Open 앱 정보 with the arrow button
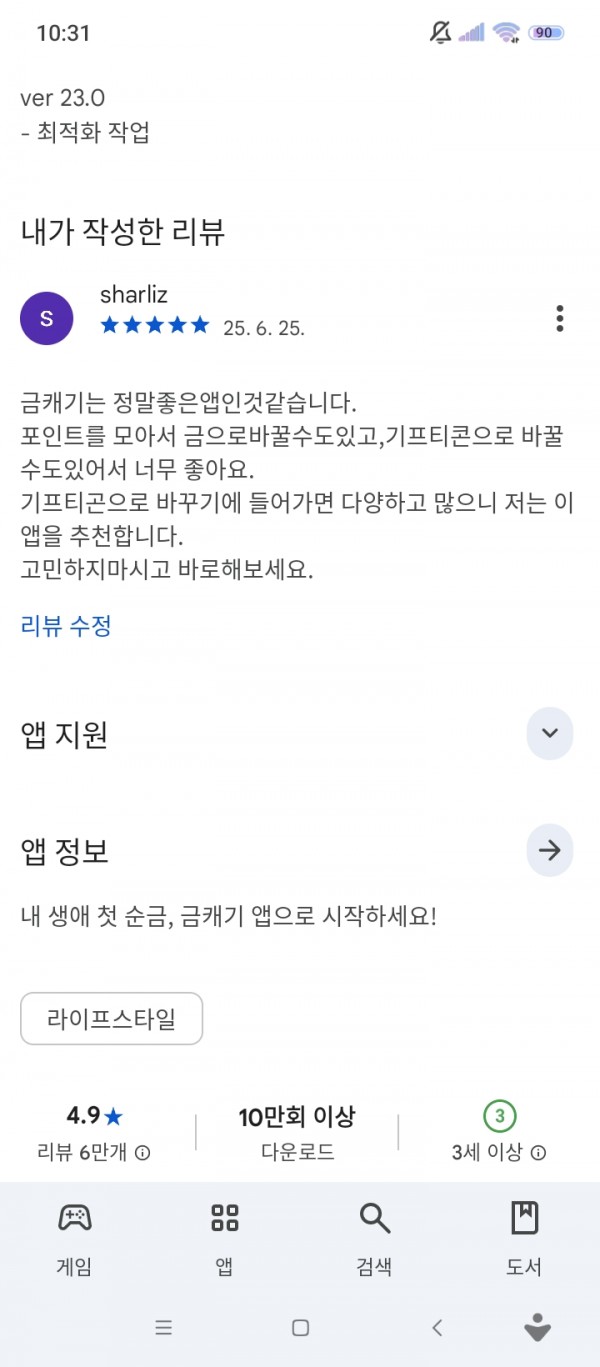Screen dimensions: 600x1367 (x=549, y=851)
